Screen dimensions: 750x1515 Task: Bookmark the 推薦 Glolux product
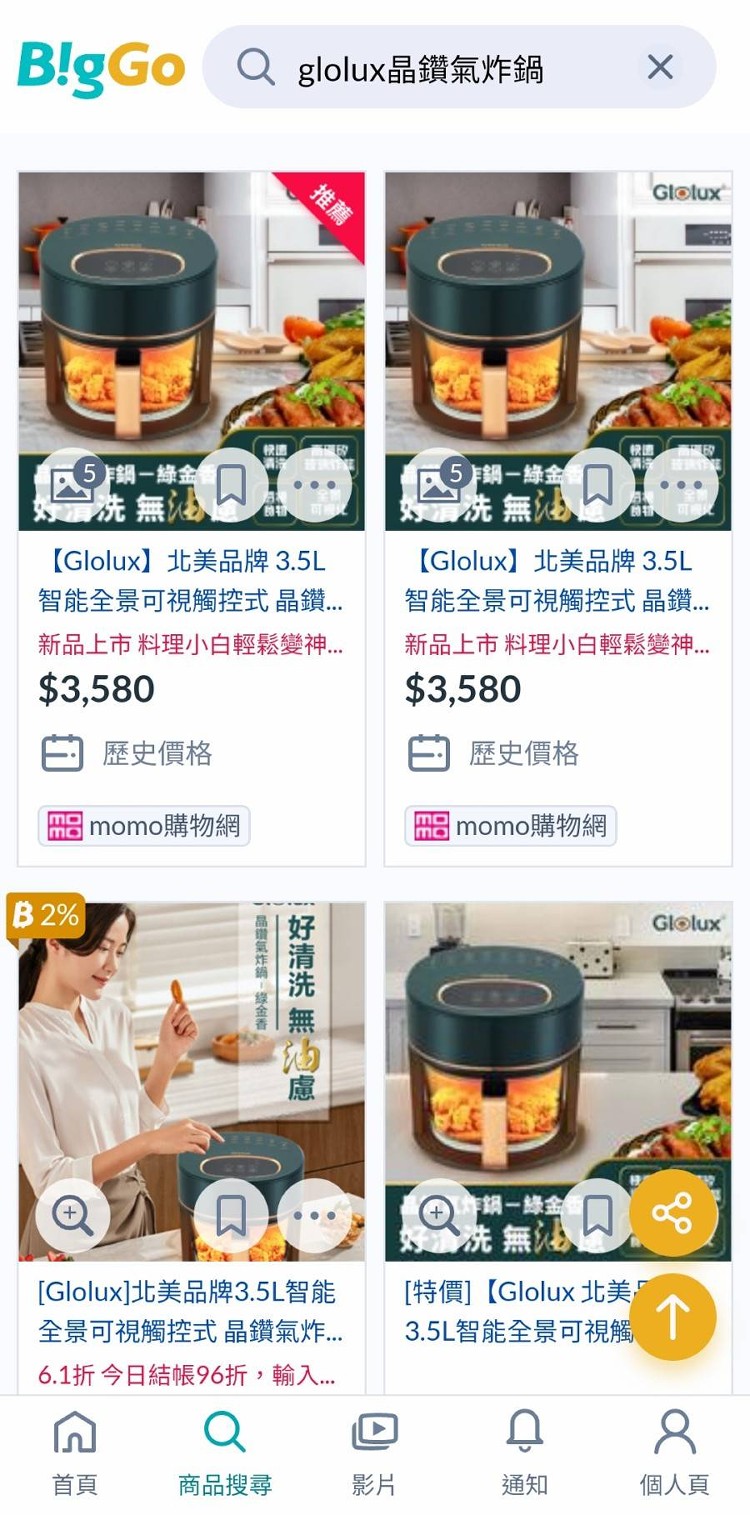click(231, 485)
